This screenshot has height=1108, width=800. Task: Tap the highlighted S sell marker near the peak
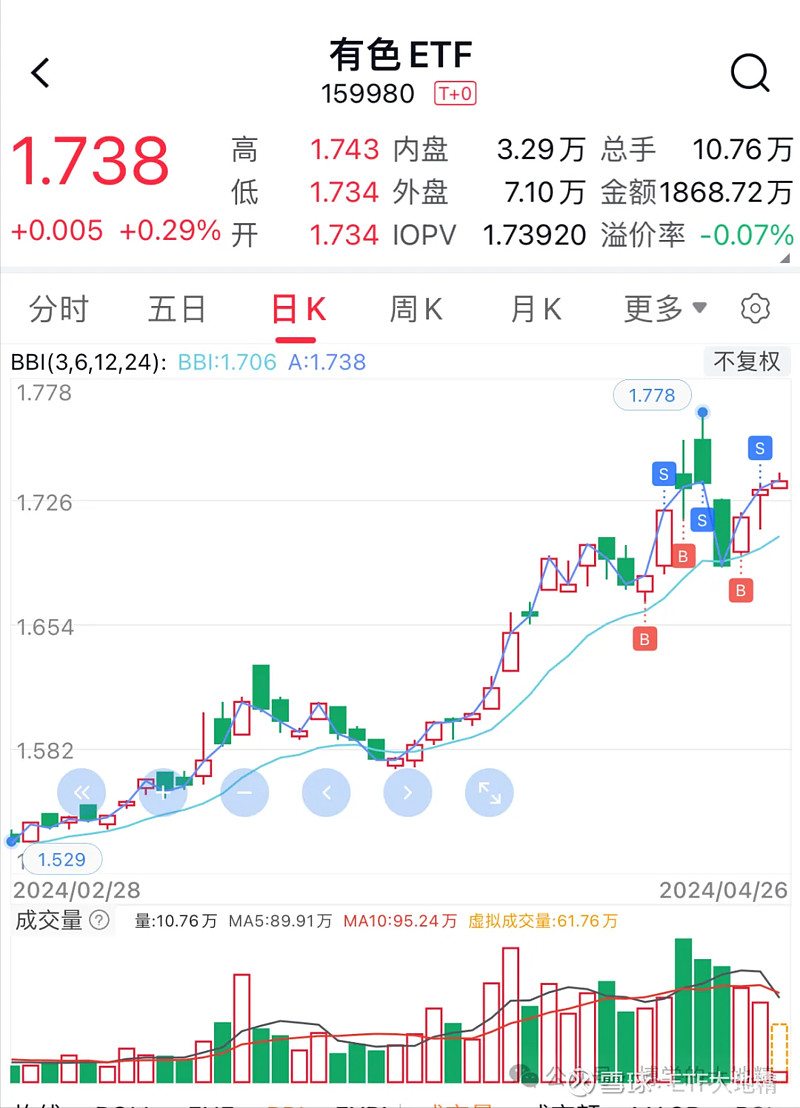663,474
